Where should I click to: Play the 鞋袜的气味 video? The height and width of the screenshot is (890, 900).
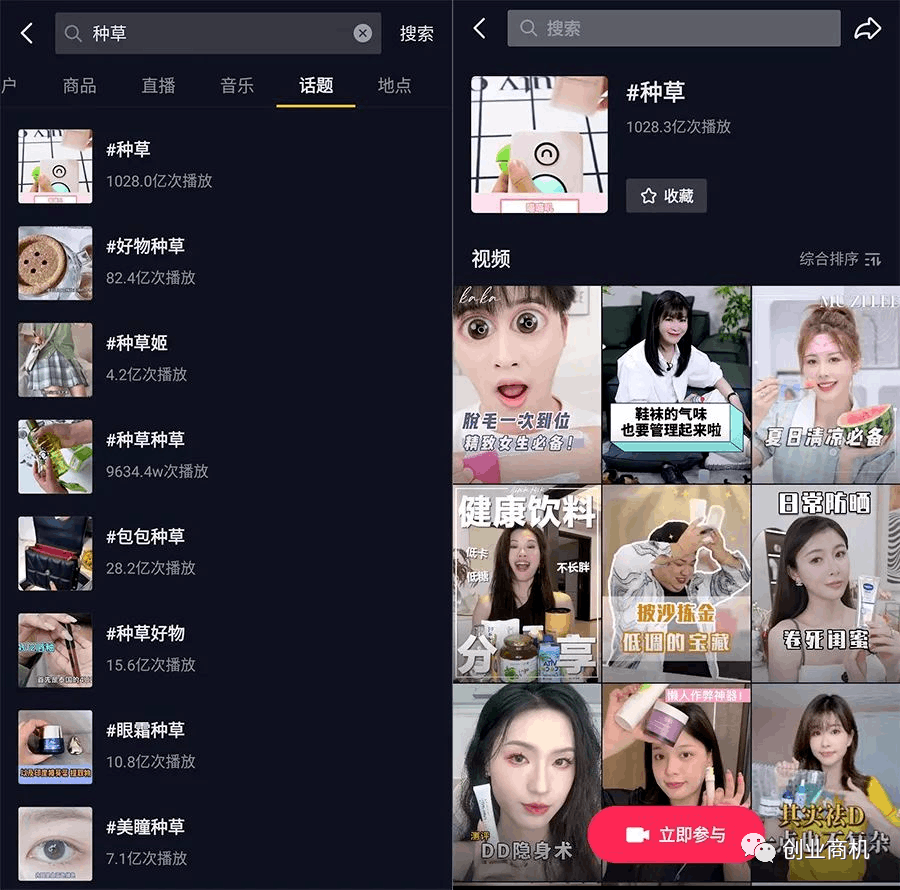(676, 385)
